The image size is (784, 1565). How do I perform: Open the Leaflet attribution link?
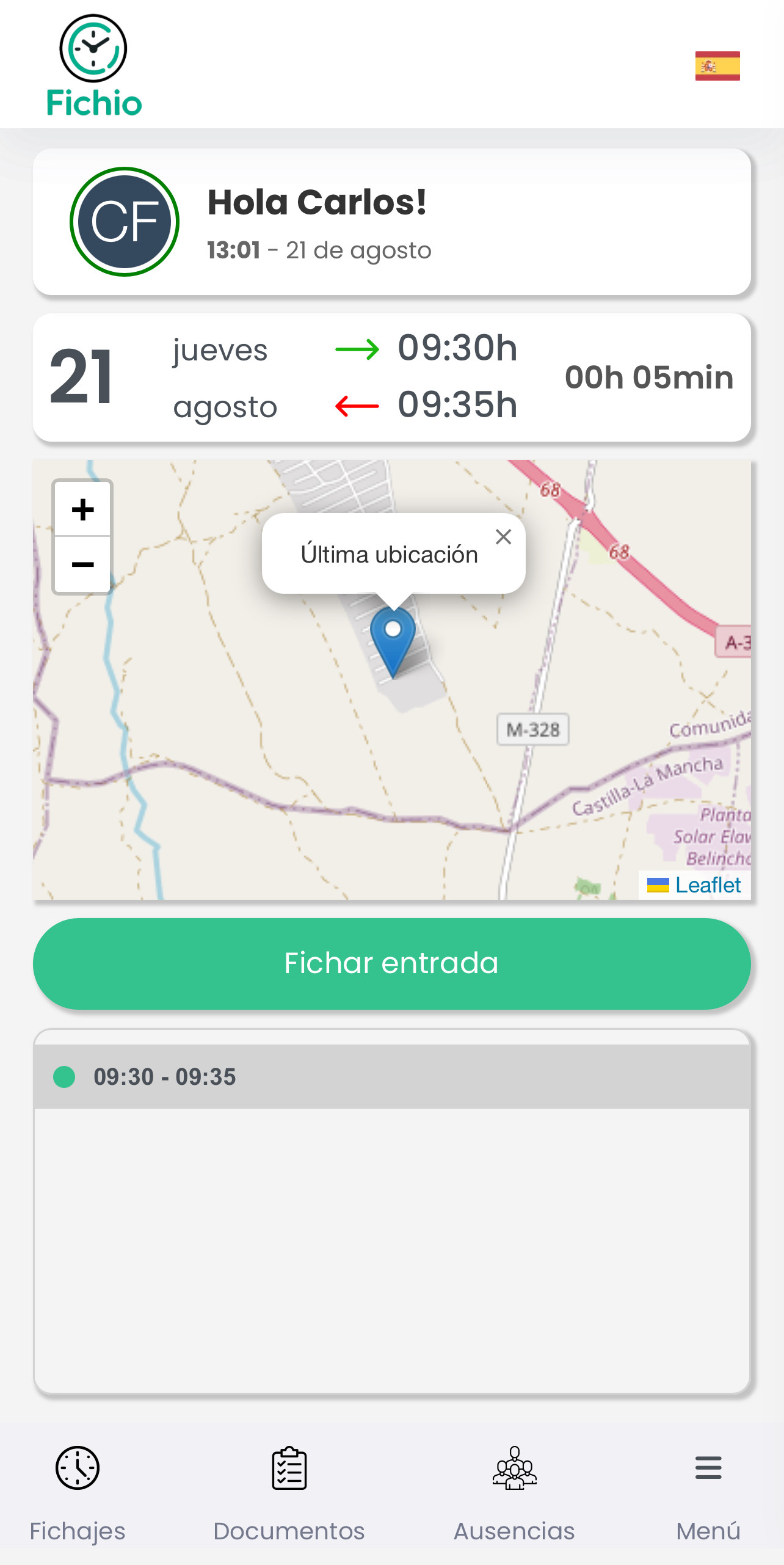[x=707, y=885]
